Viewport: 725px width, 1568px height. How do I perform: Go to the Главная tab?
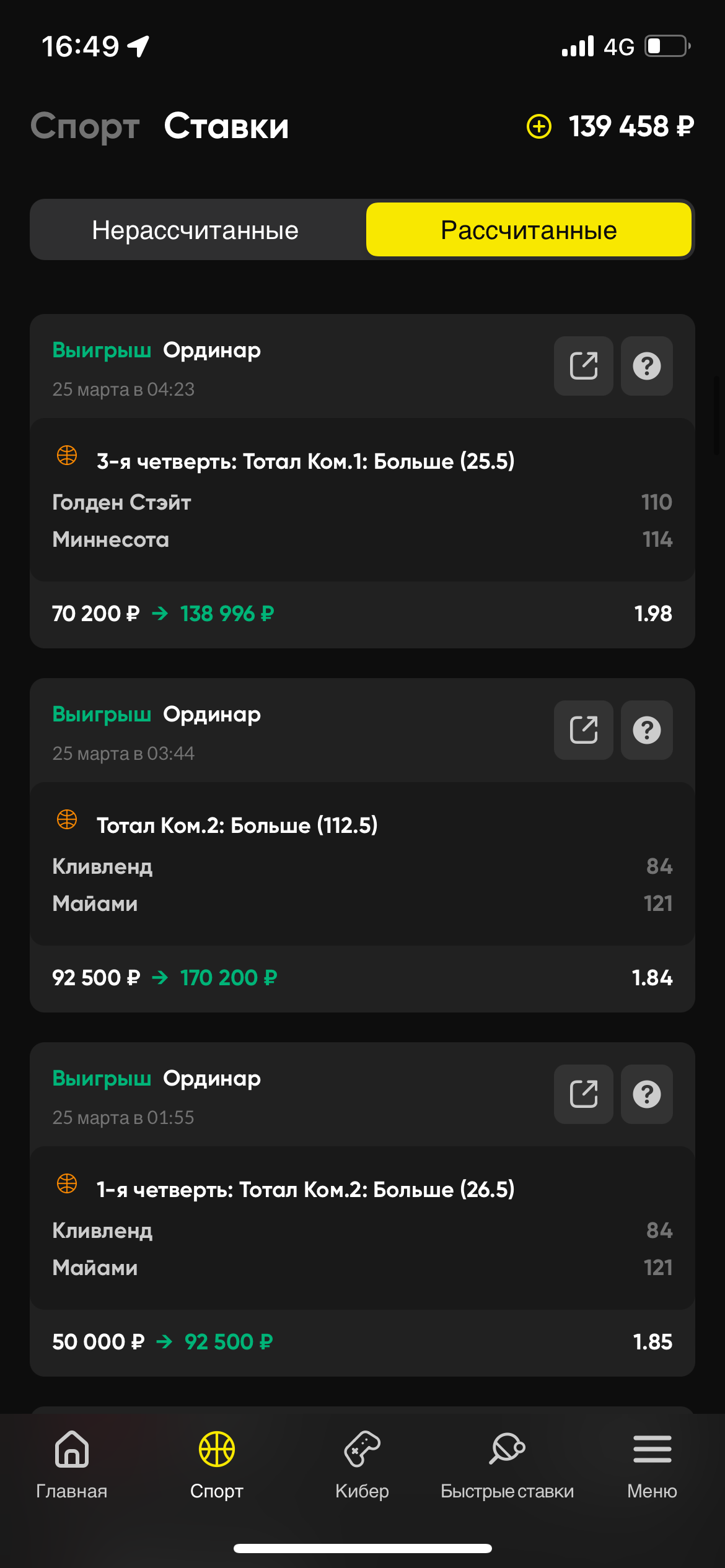point(72,1464)
